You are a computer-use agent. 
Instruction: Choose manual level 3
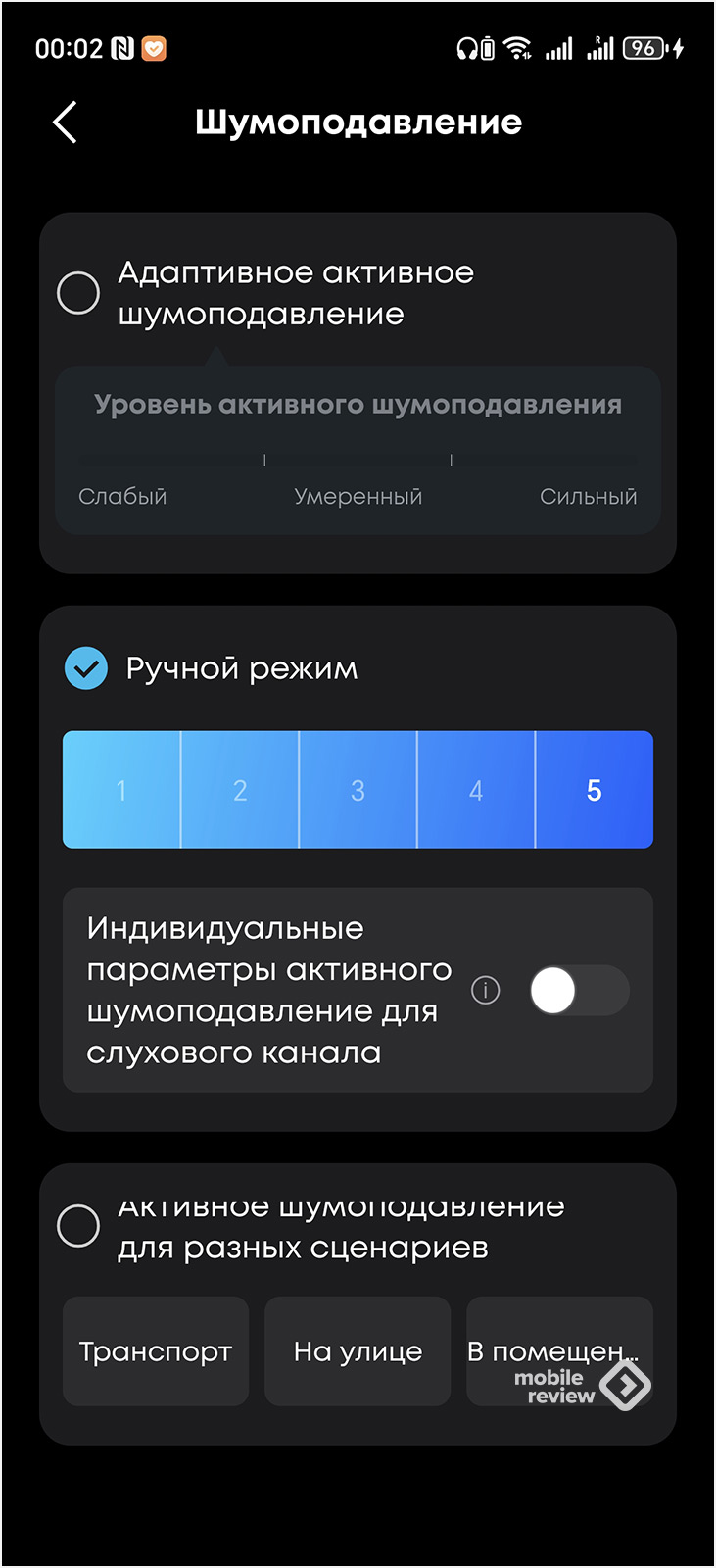[x=358, y=790]
